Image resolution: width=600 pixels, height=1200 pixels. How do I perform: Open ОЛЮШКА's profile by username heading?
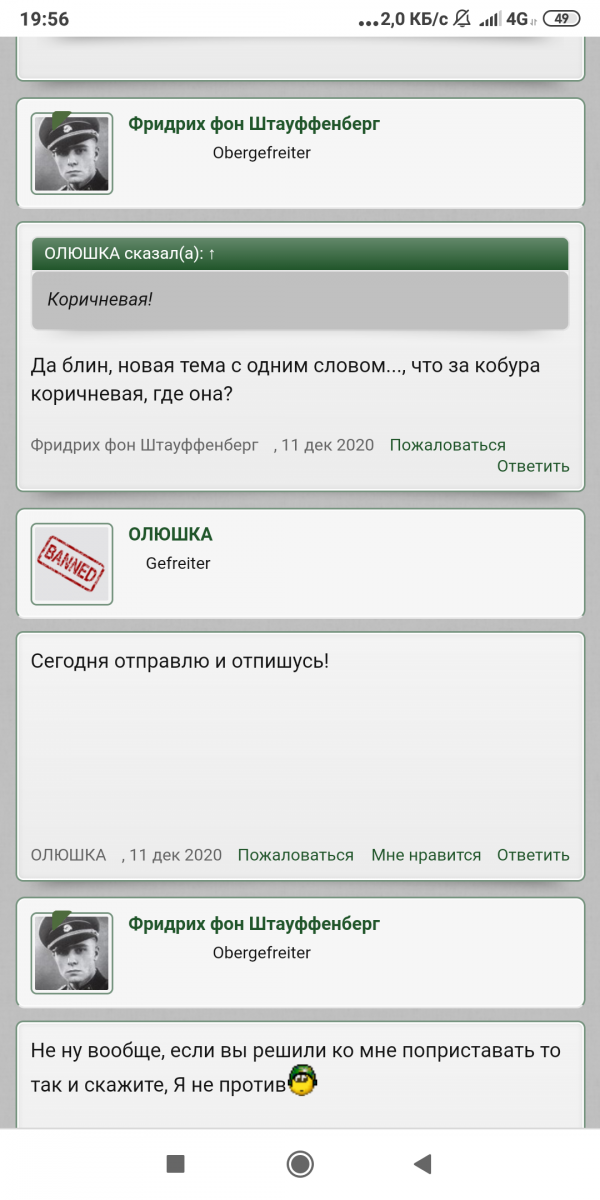170,534
